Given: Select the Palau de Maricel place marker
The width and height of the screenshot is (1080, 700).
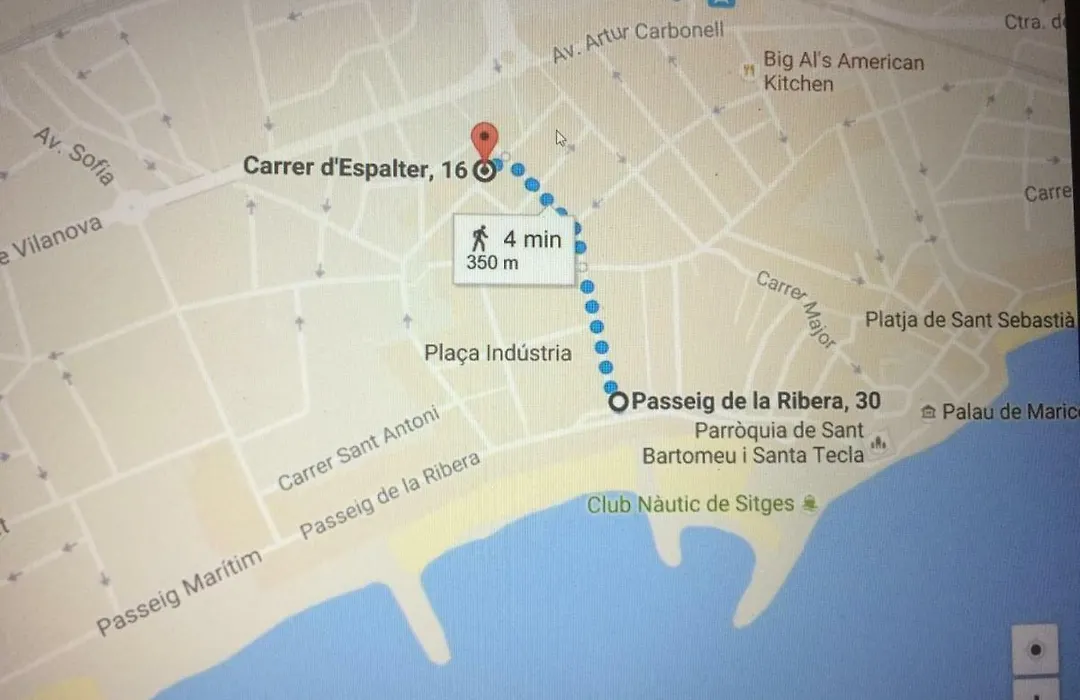Looking at the screenshot, I should pyautogui.click(x=929, y=411).
